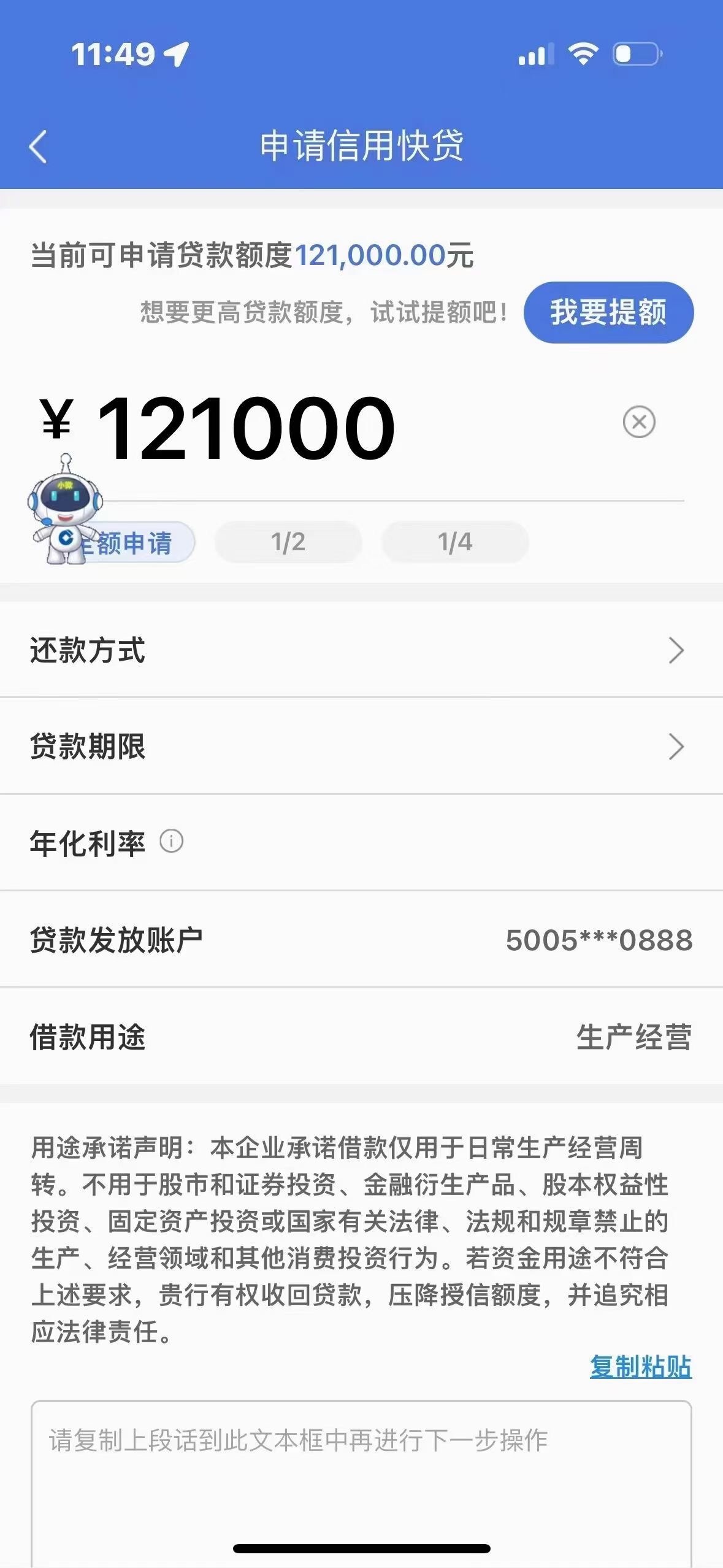The height and width of the screenshot is (1568, 723).
Task: Open the 贷款发放账户 row
Action: pos(361,940)
